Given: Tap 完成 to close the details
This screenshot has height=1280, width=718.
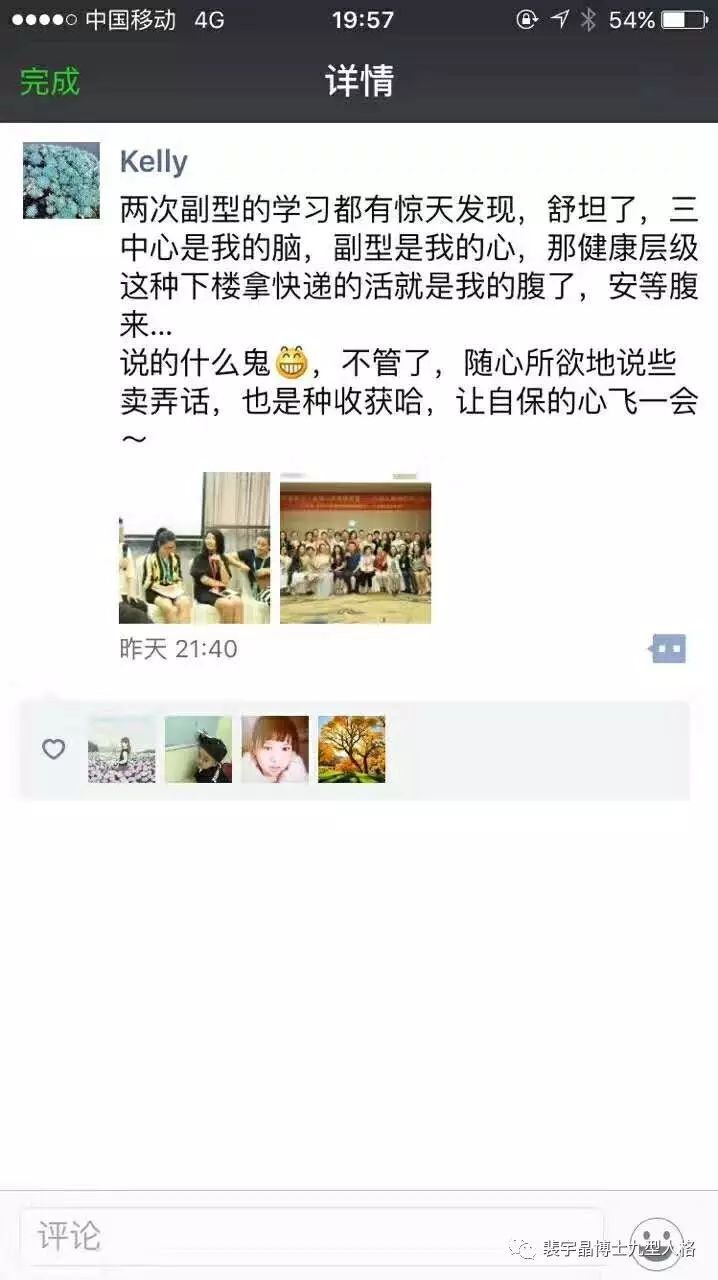Looking at the screenshot, I should click(50, 81).
